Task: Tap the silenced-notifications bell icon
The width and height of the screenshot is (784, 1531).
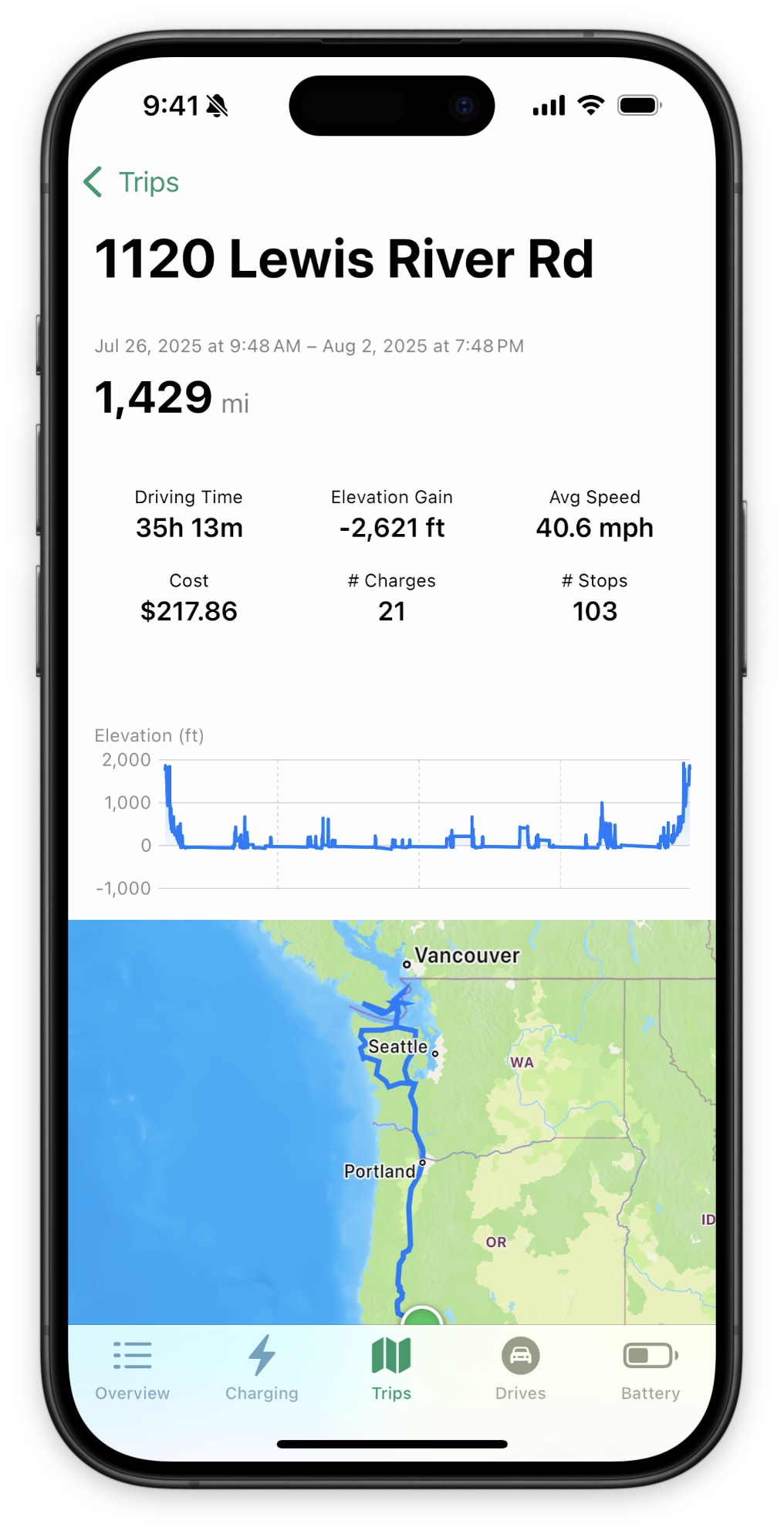Action: pyautogui.click(x=217, y=106)
